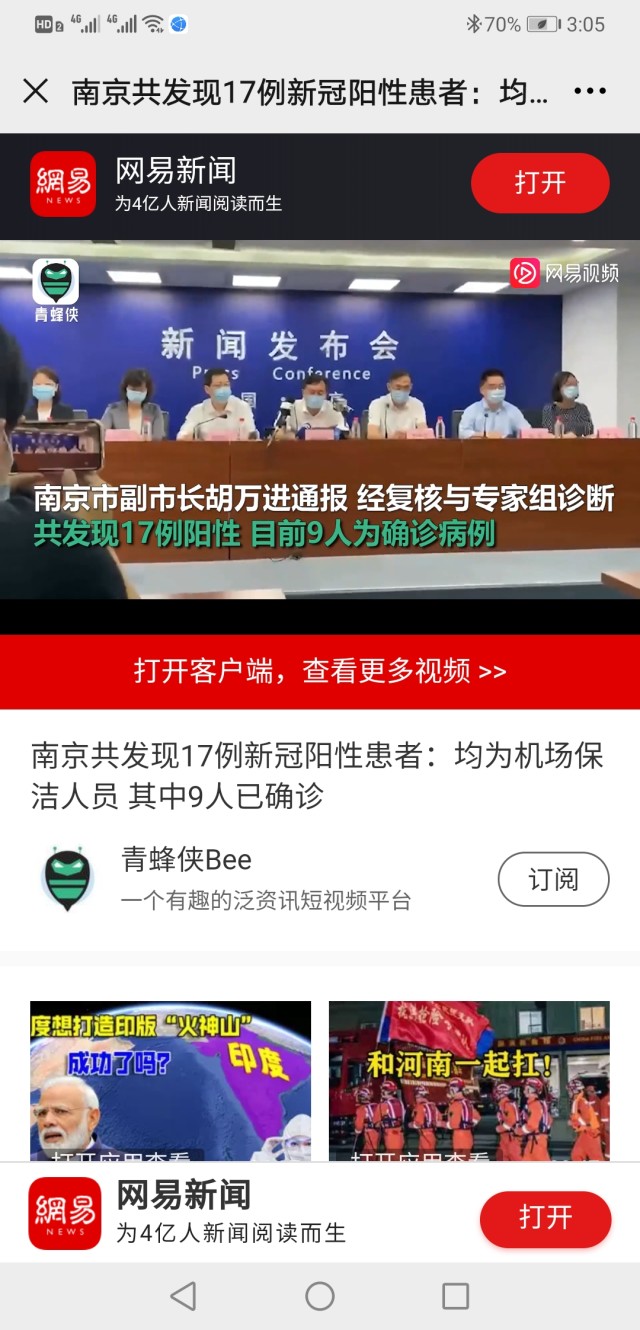Tap 打开 in the bottom 网易新闻 bar

[545, 1218]
